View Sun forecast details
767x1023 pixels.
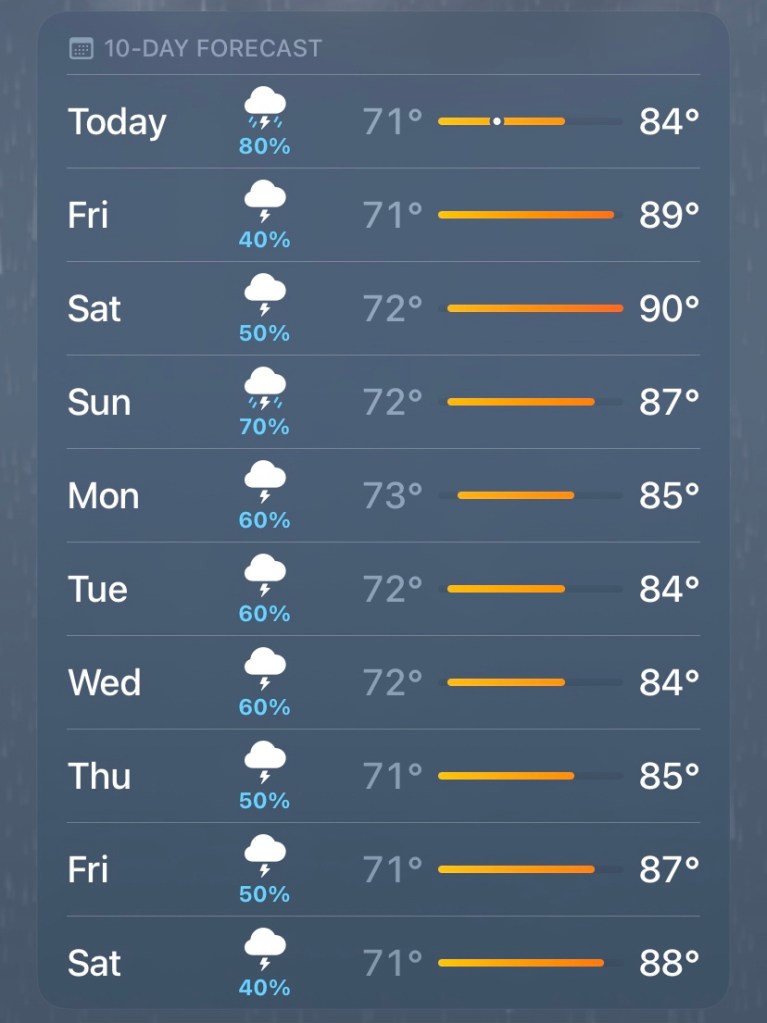tap(383, 402)
